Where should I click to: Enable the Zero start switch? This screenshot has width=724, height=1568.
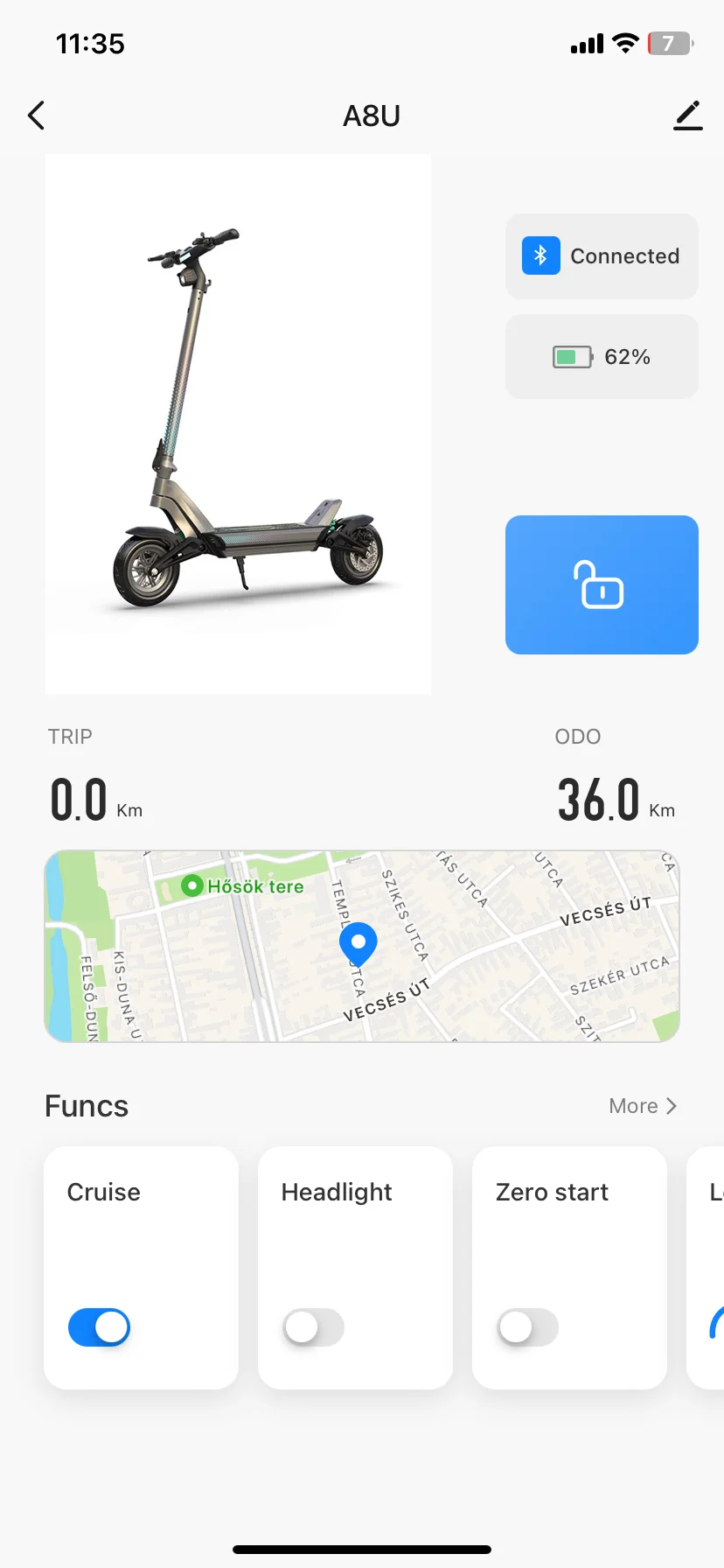click(x=527, y=1327)
